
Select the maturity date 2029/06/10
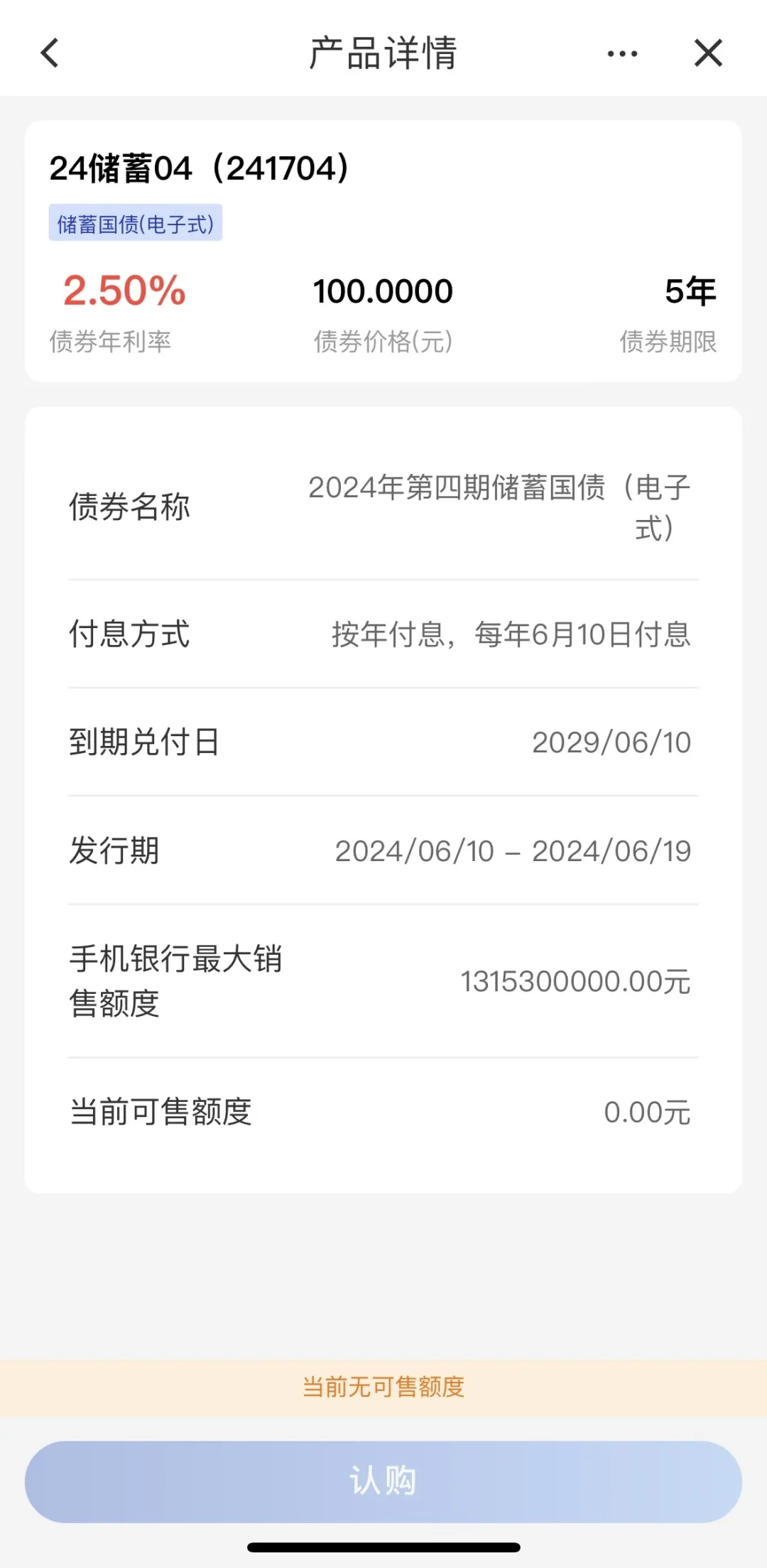[611, 742]
